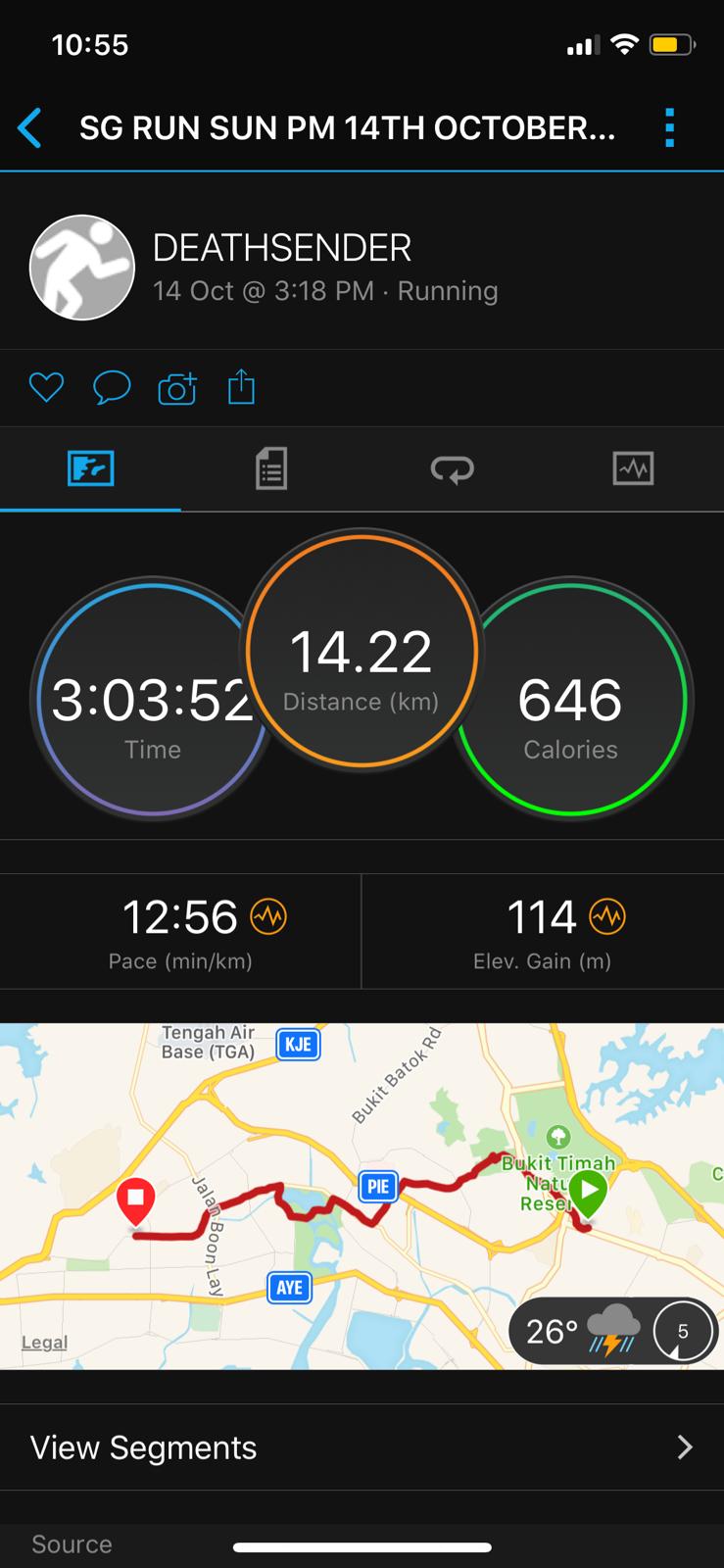Image resolution: width=724 pixels, height=1568 pixels.
Task: Switch to the stats details tab
Action: click(271, 468)
